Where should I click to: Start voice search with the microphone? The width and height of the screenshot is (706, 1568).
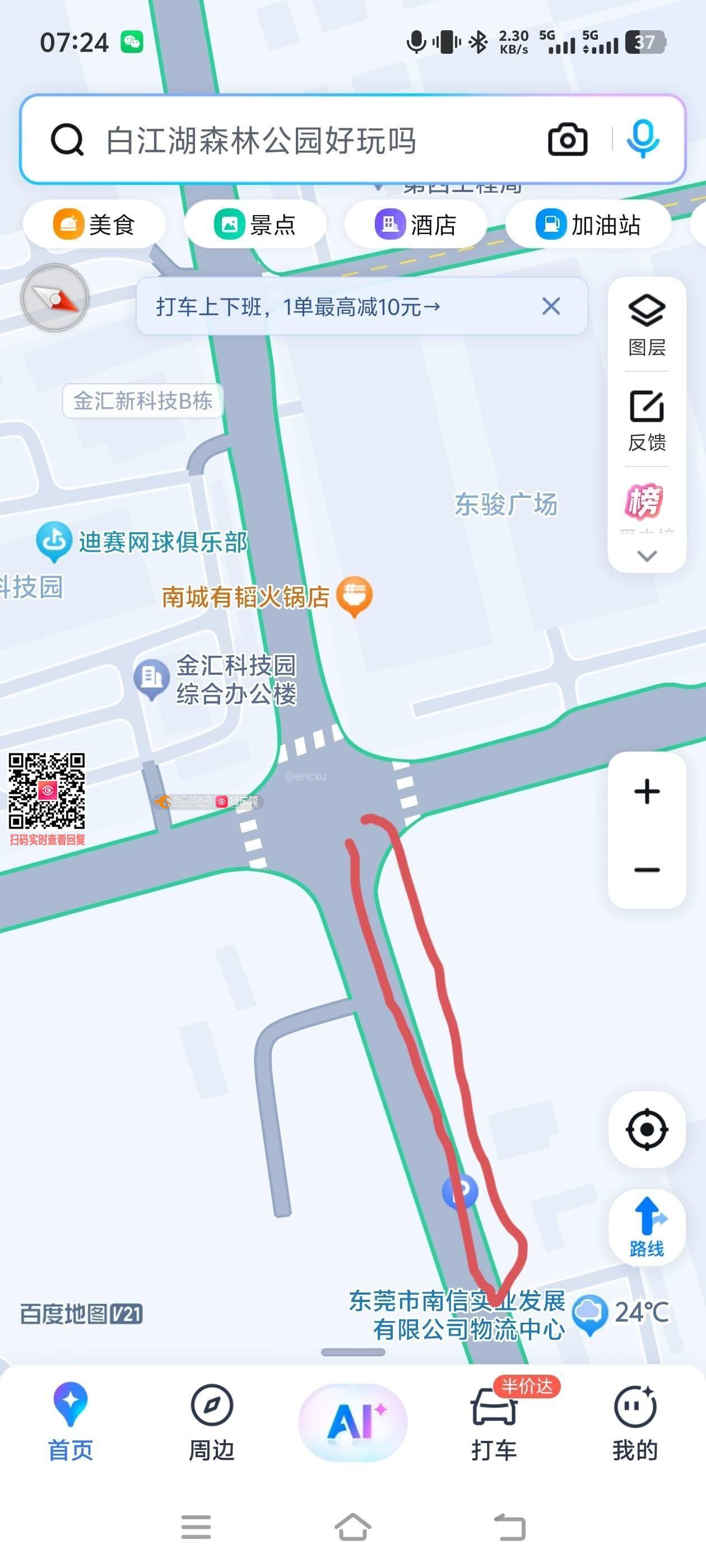643,139
